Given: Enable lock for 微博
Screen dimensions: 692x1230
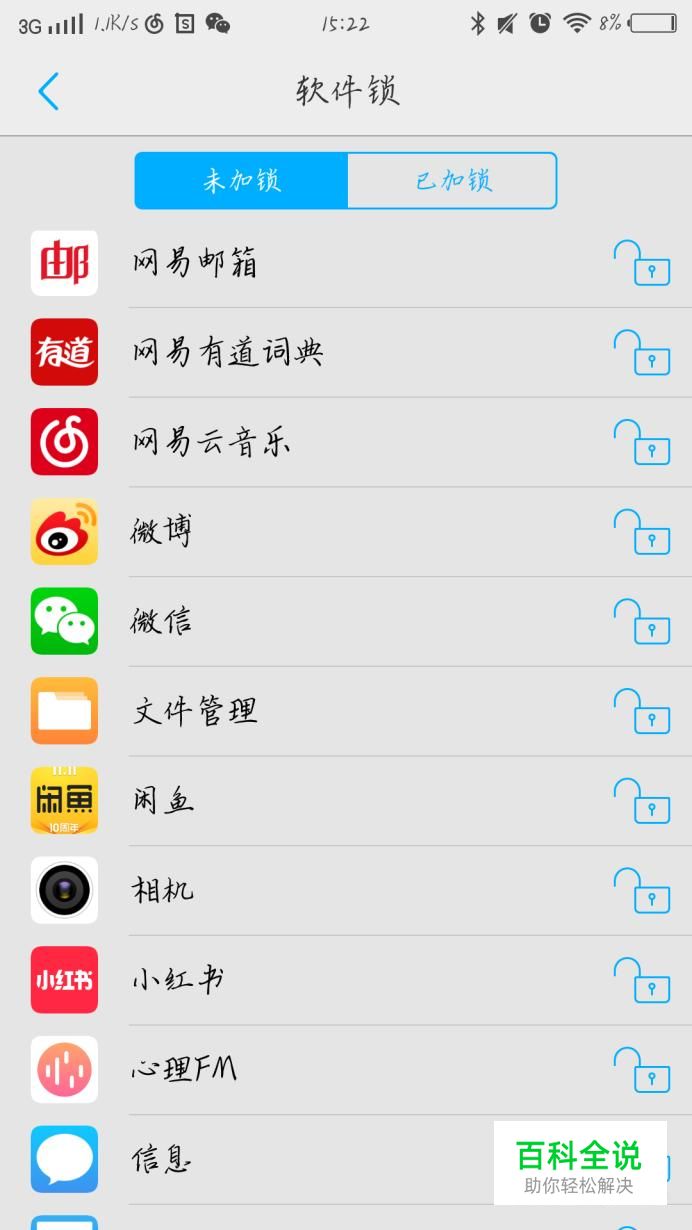Looking at the screenshot, I should tap(641, 532).
